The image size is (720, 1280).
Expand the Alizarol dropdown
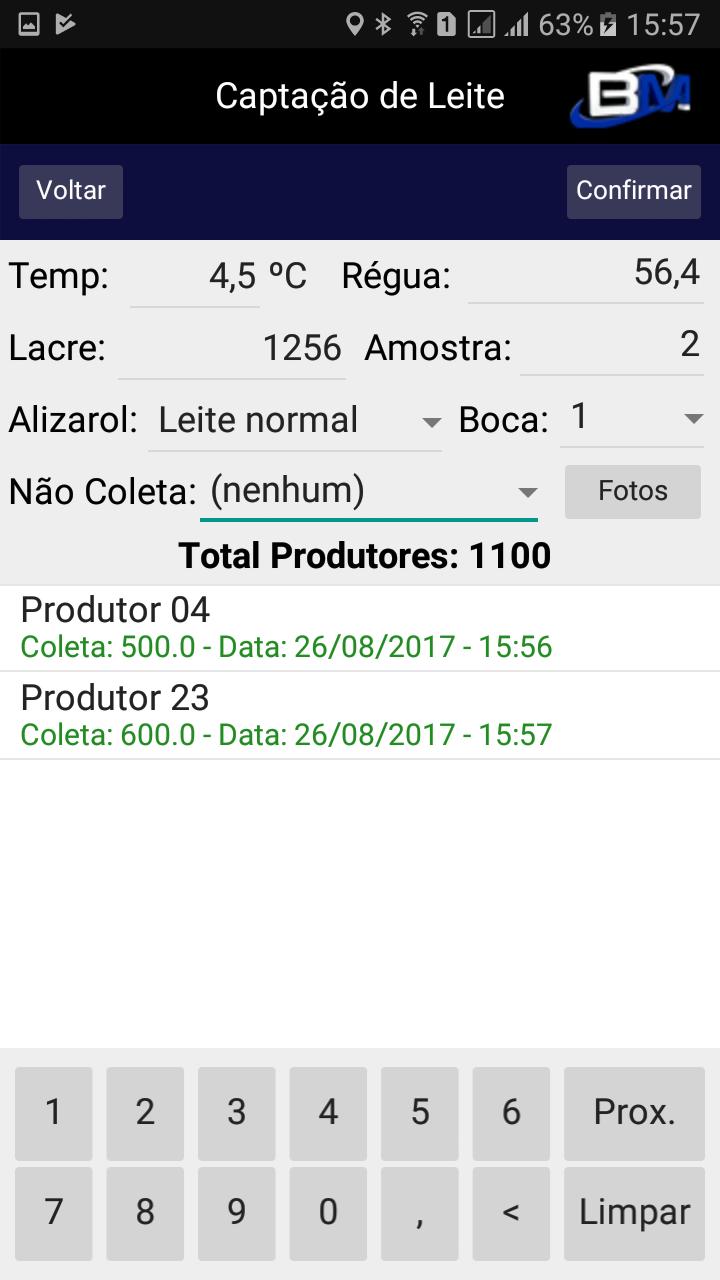296,421
